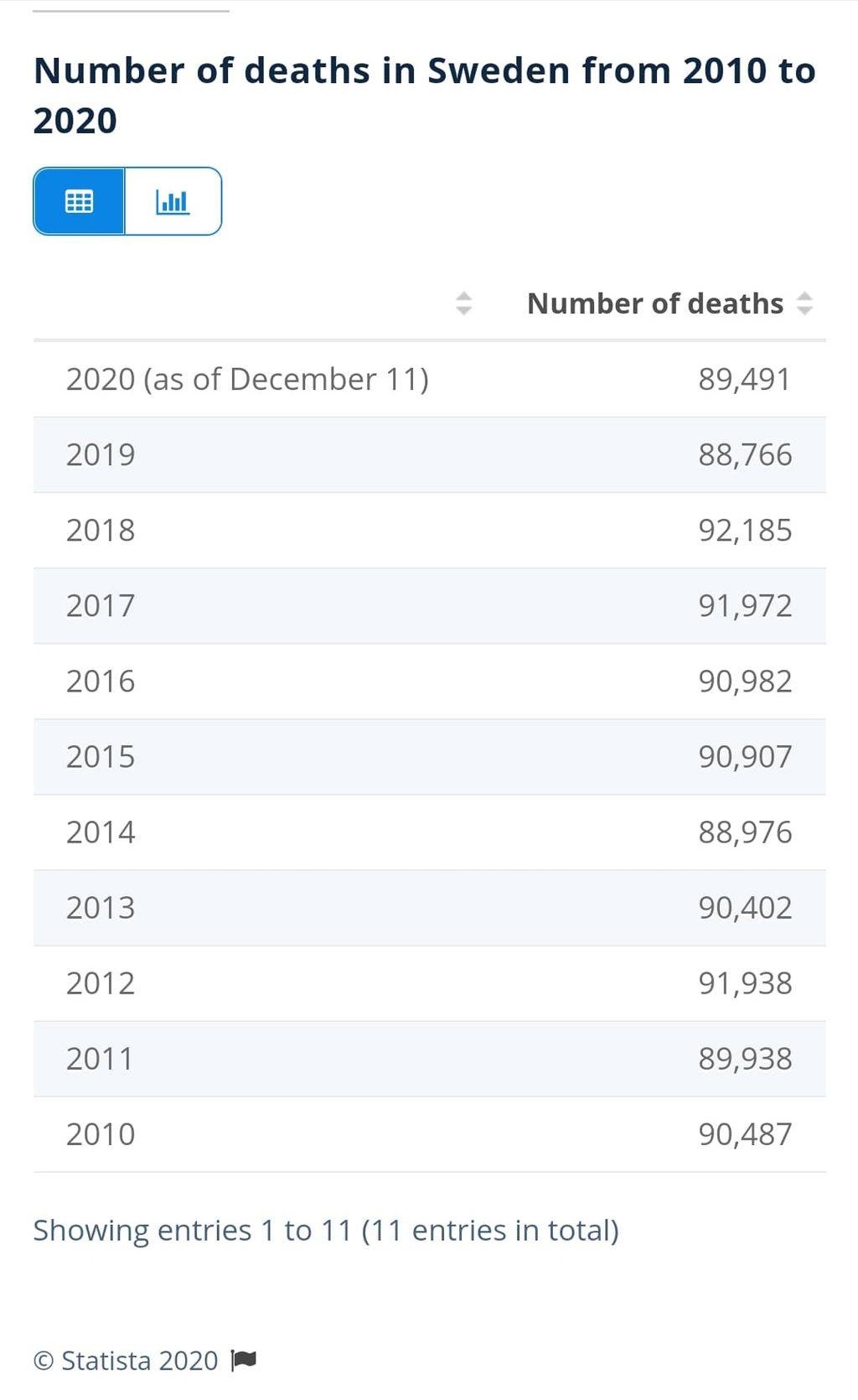858x1400 pixels.
Task: Tap the flag icon beside Statista 2020
Action: point(244,1359)
